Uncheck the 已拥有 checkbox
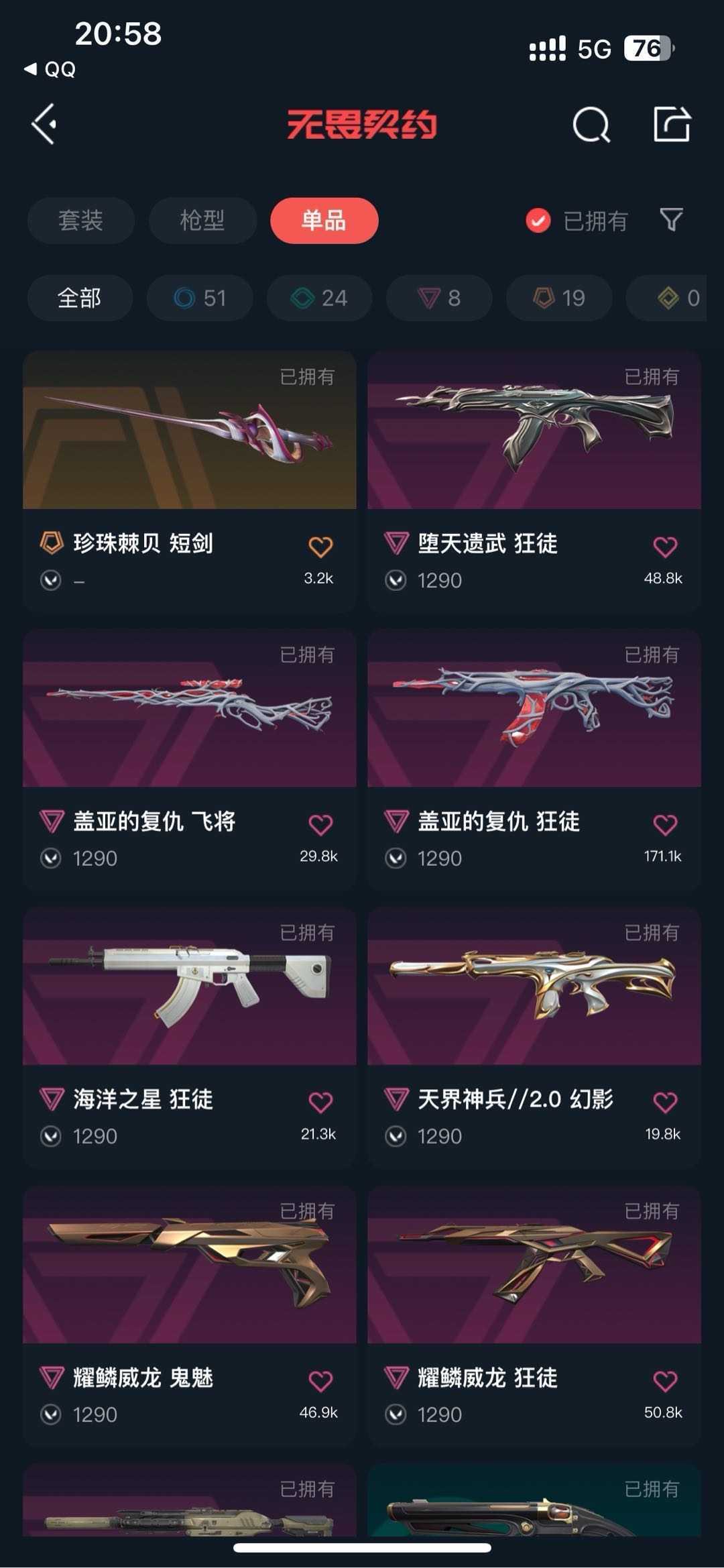 point(538,220)
